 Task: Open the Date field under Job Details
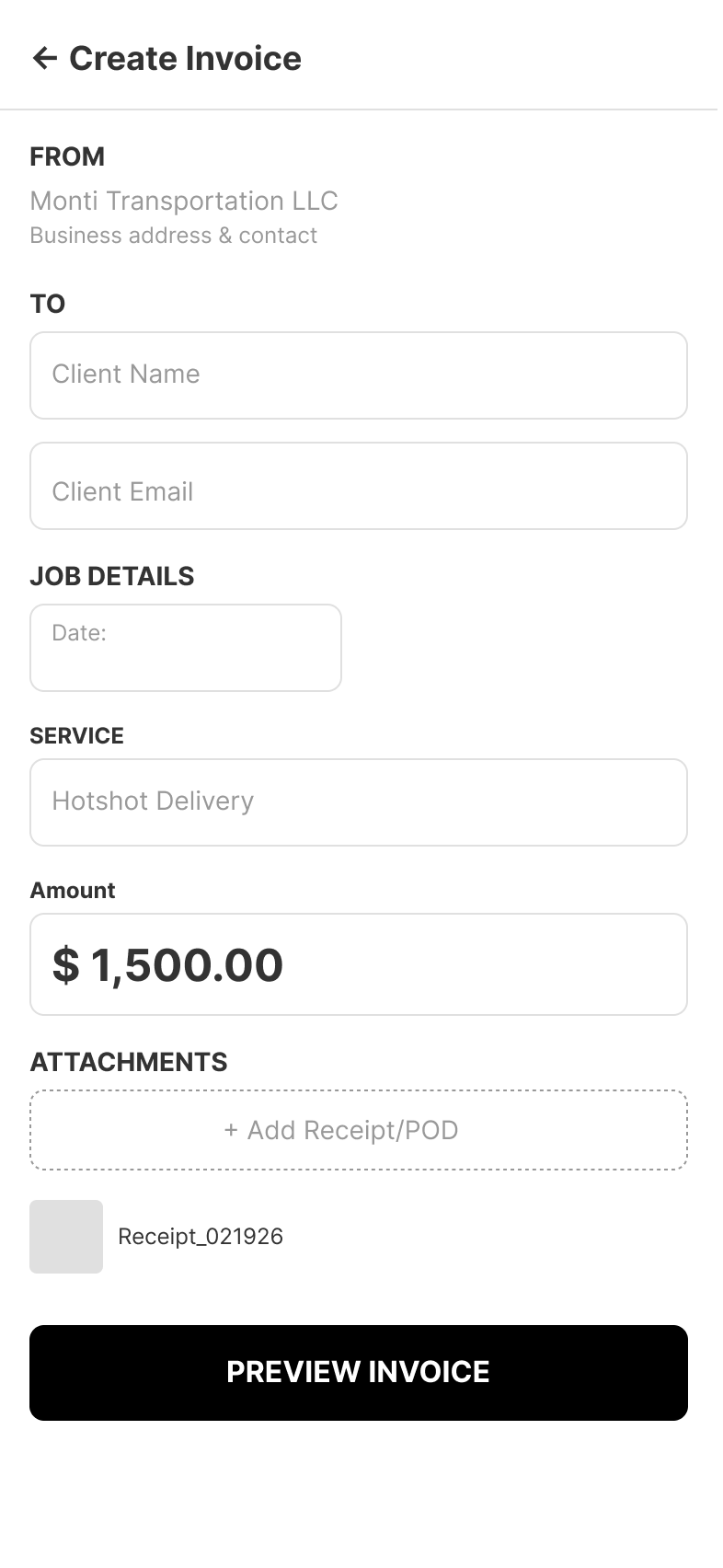pos(185,647)
